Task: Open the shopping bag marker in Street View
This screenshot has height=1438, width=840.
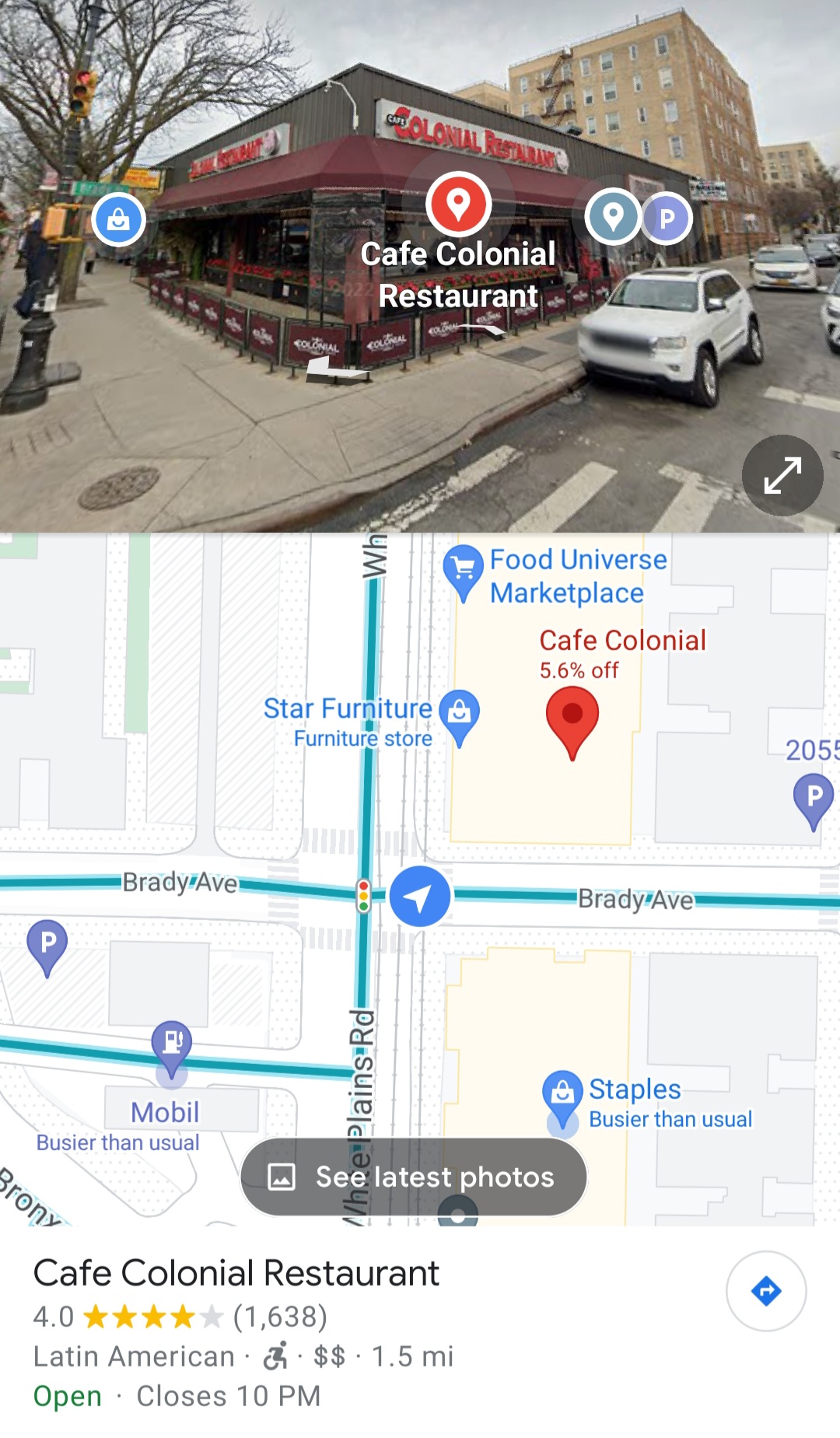Action: [x=119, y=220]
